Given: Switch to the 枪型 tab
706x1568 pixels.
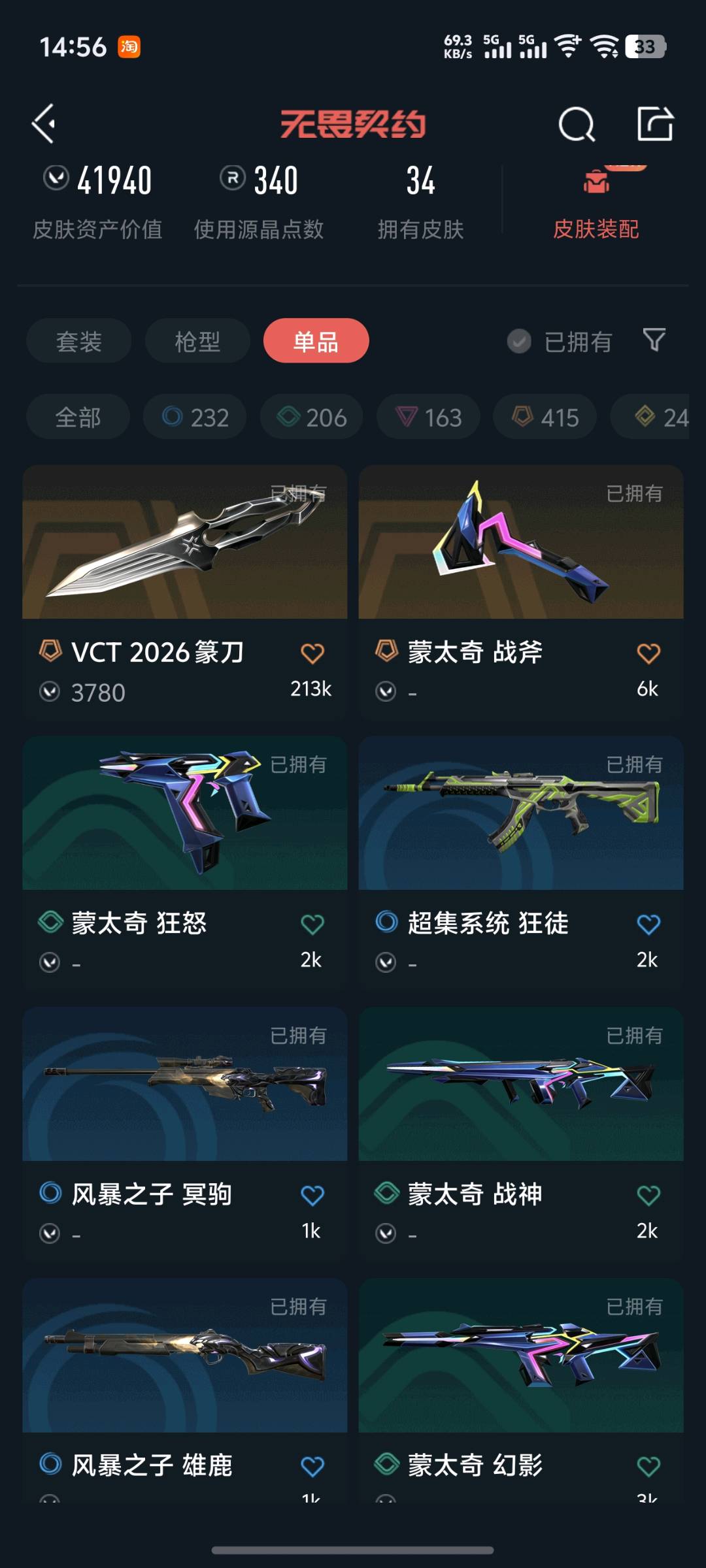Looking at the screenshot, I should point(197,341).
